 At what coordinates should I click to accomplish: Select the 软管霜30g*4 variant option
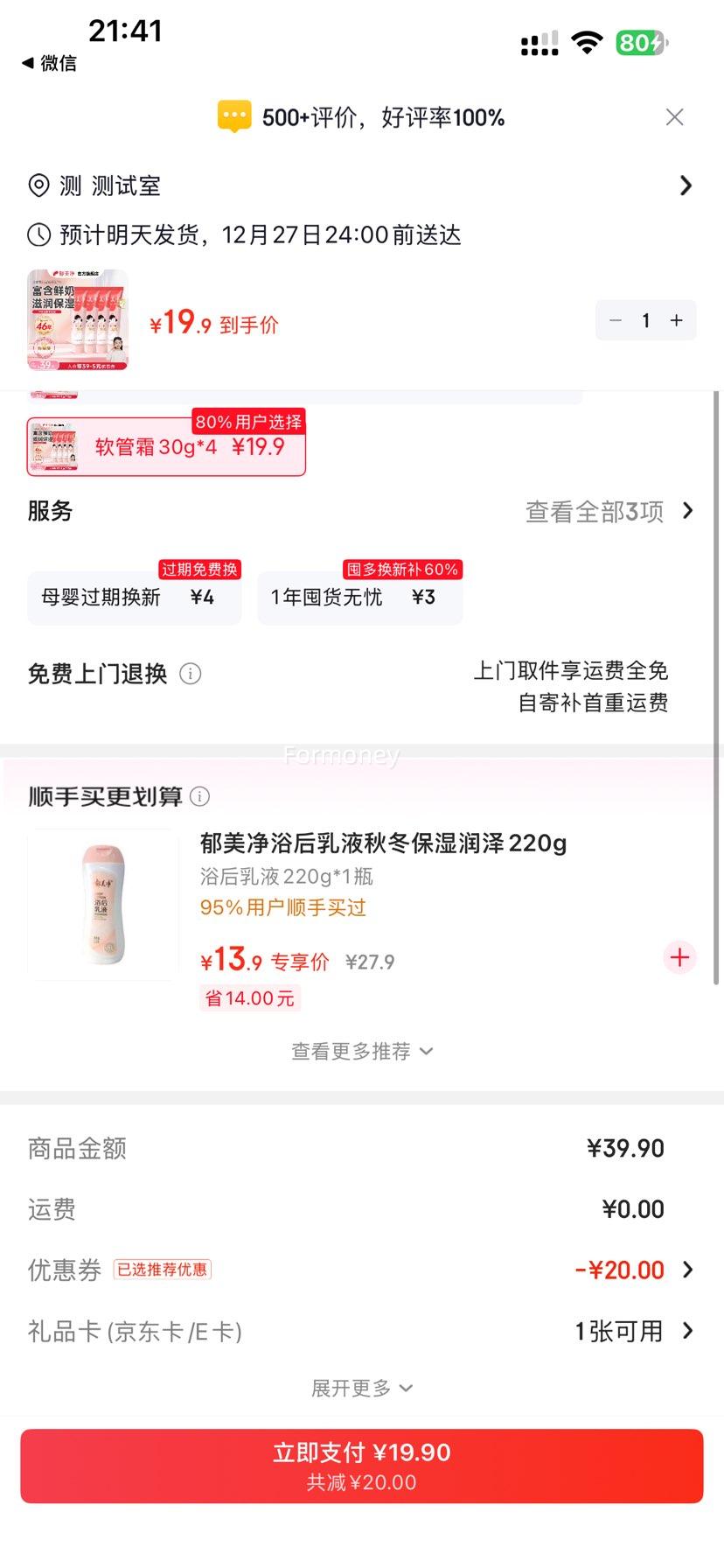(x=166, y=446)
